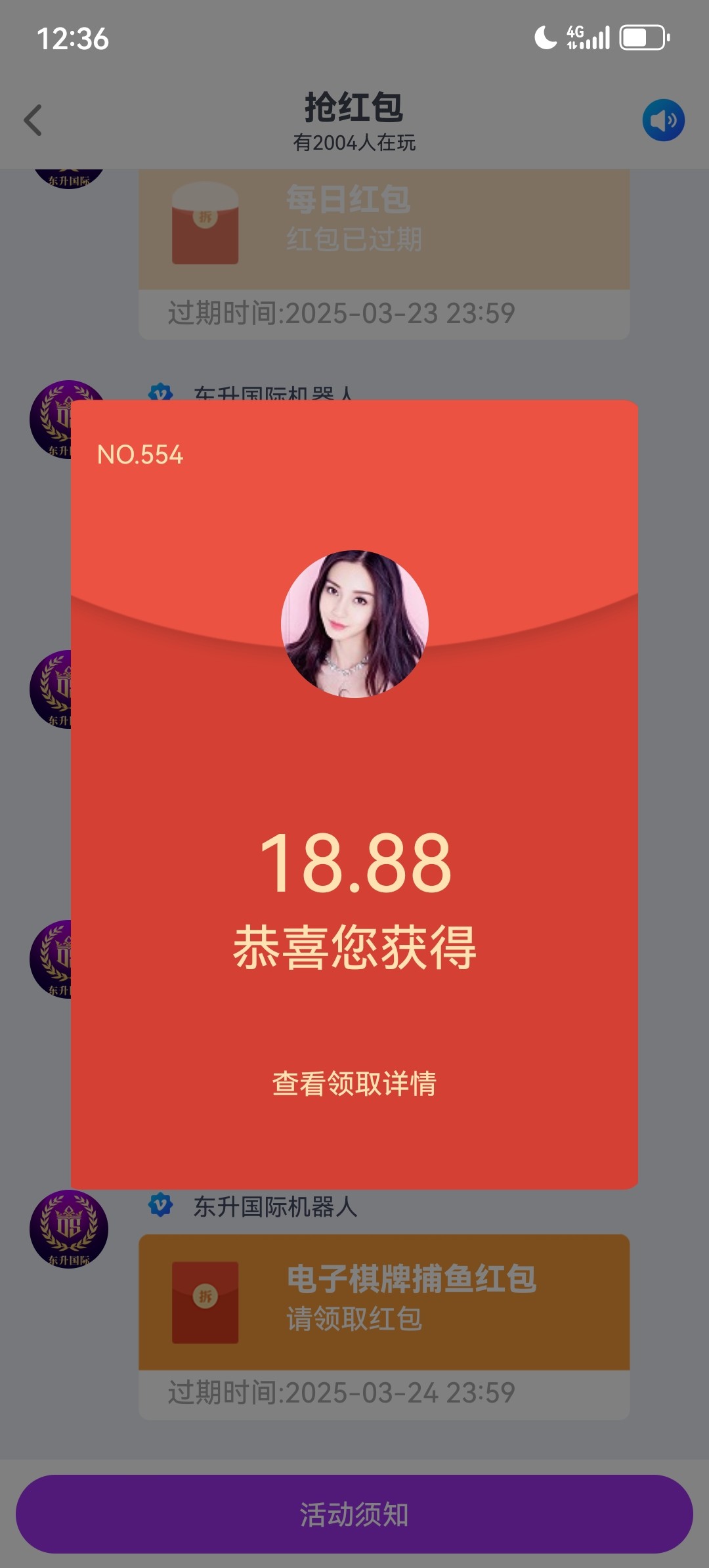Go back using the top-left arrow
Screen dimensions: 709x1568
pos(33,121)
